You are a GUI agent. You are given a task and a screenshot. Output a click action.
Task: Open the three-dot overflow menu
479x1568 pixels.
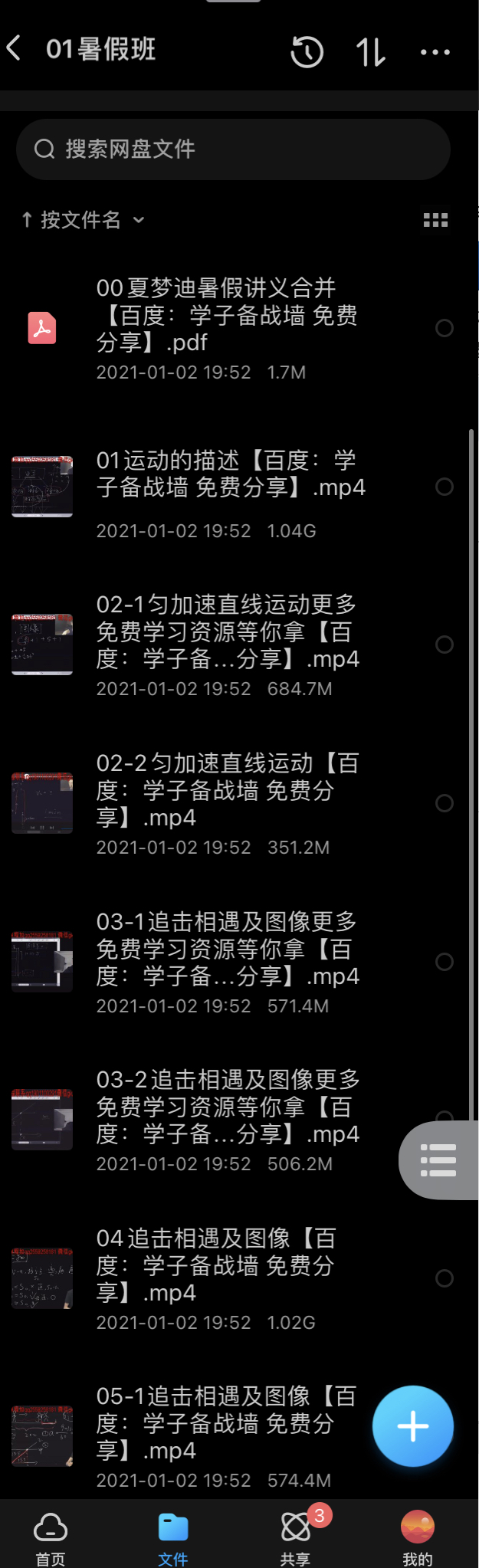click(x=435, y=52)
